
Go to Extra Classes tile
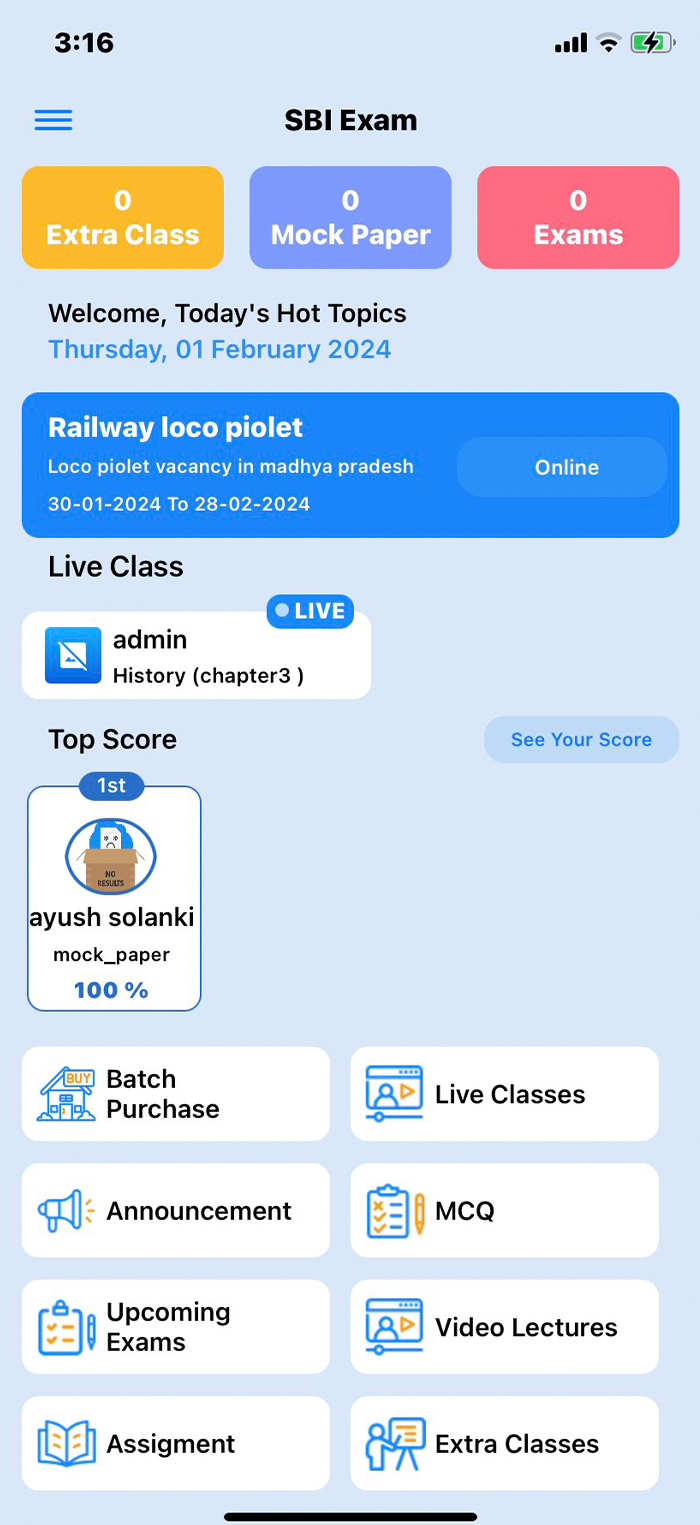point(504,1444)
